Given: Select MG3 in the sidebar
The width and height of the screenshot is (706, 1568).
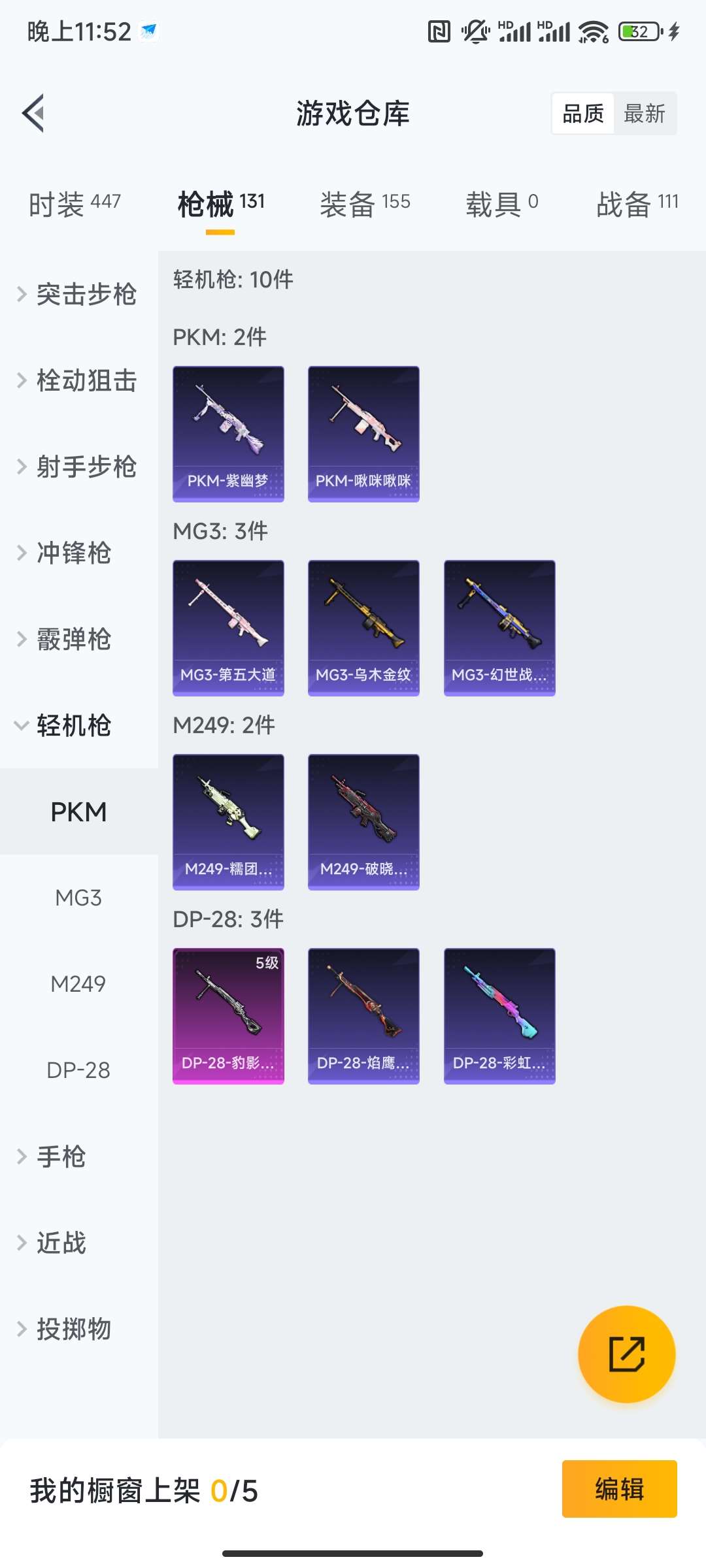Looking at the screenshot, I should click(78, 898).
